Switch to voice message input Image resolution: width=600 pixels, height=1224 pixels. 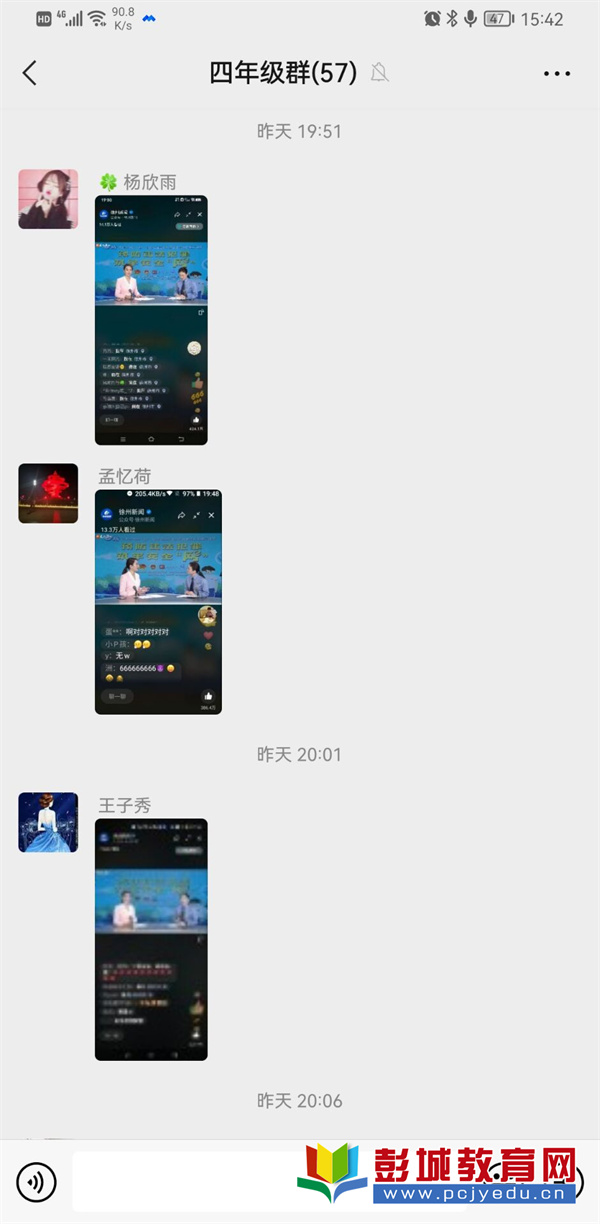[x=37, y=1183]
